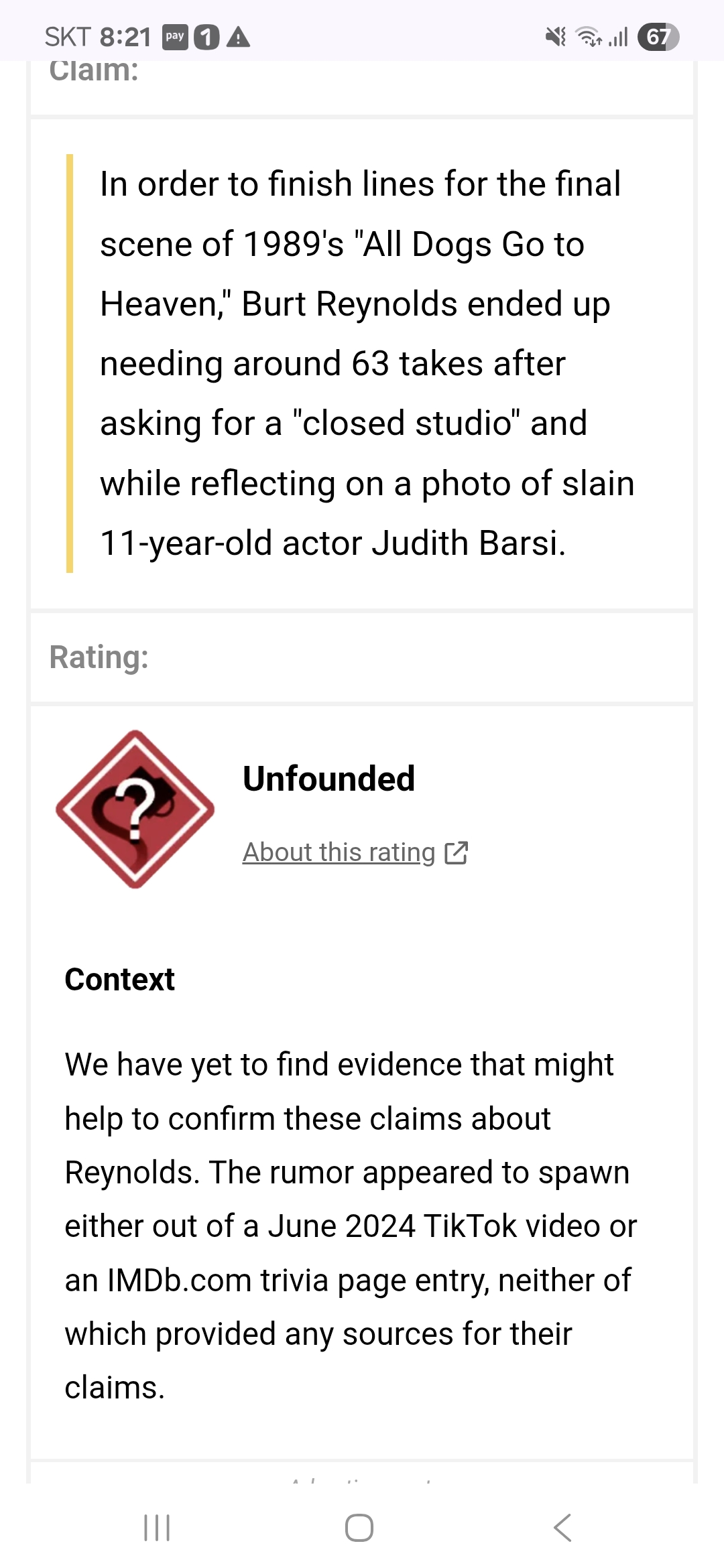Screen dimensions: 724x1568
Task: Go back using the system back button
Action: [562, 1528]
